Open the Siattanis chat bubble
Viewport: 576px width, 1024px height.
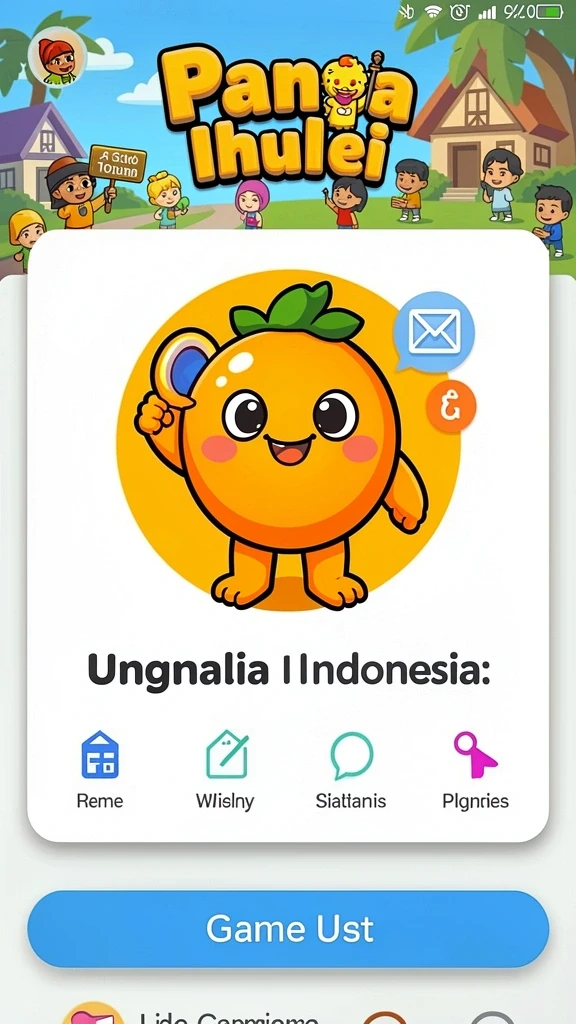351,756
